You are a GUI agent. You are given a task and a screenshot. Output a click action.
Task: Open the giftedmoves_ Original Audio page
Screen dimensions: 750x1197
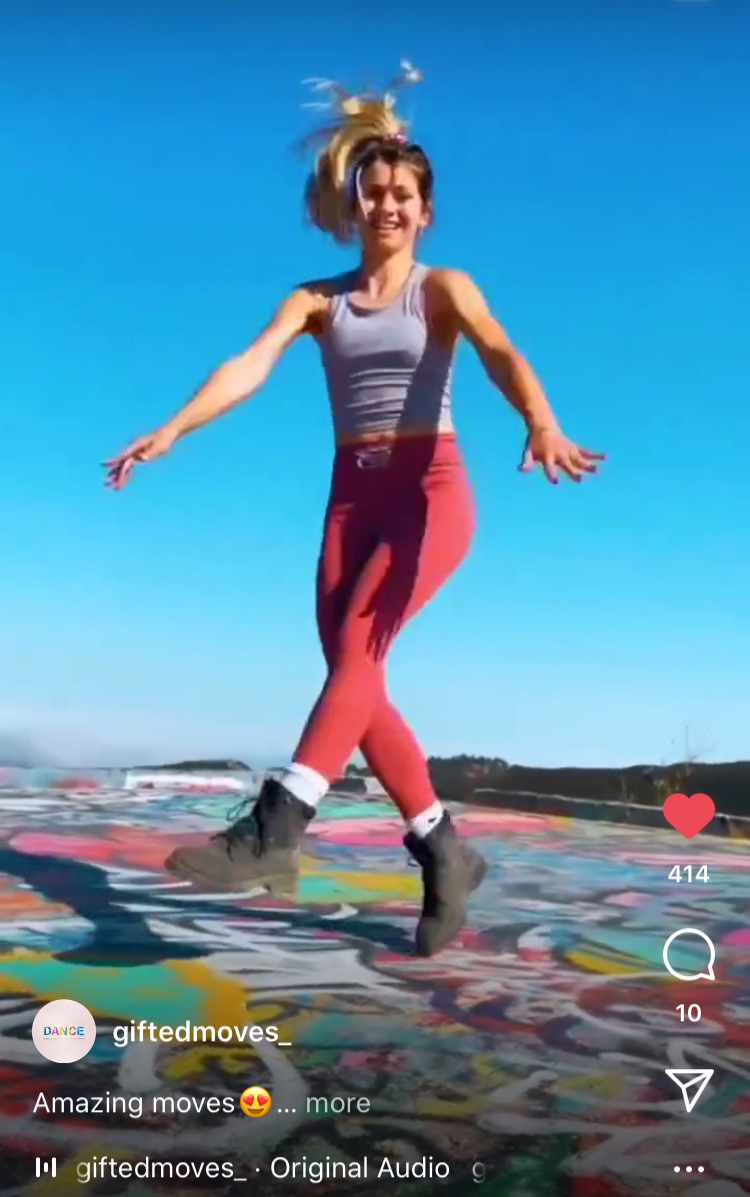coord(262,1168)
